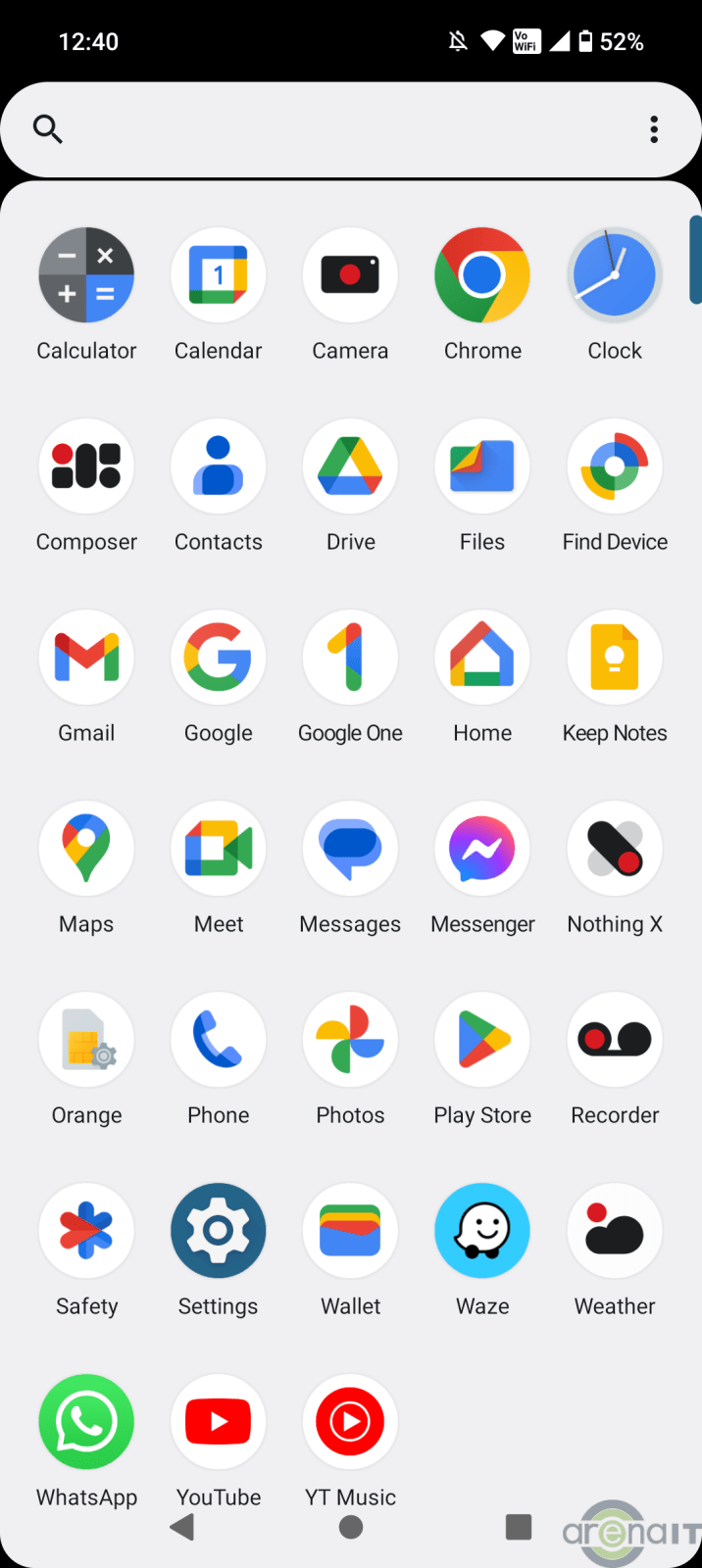Open the Find Device app

(615, 466)
